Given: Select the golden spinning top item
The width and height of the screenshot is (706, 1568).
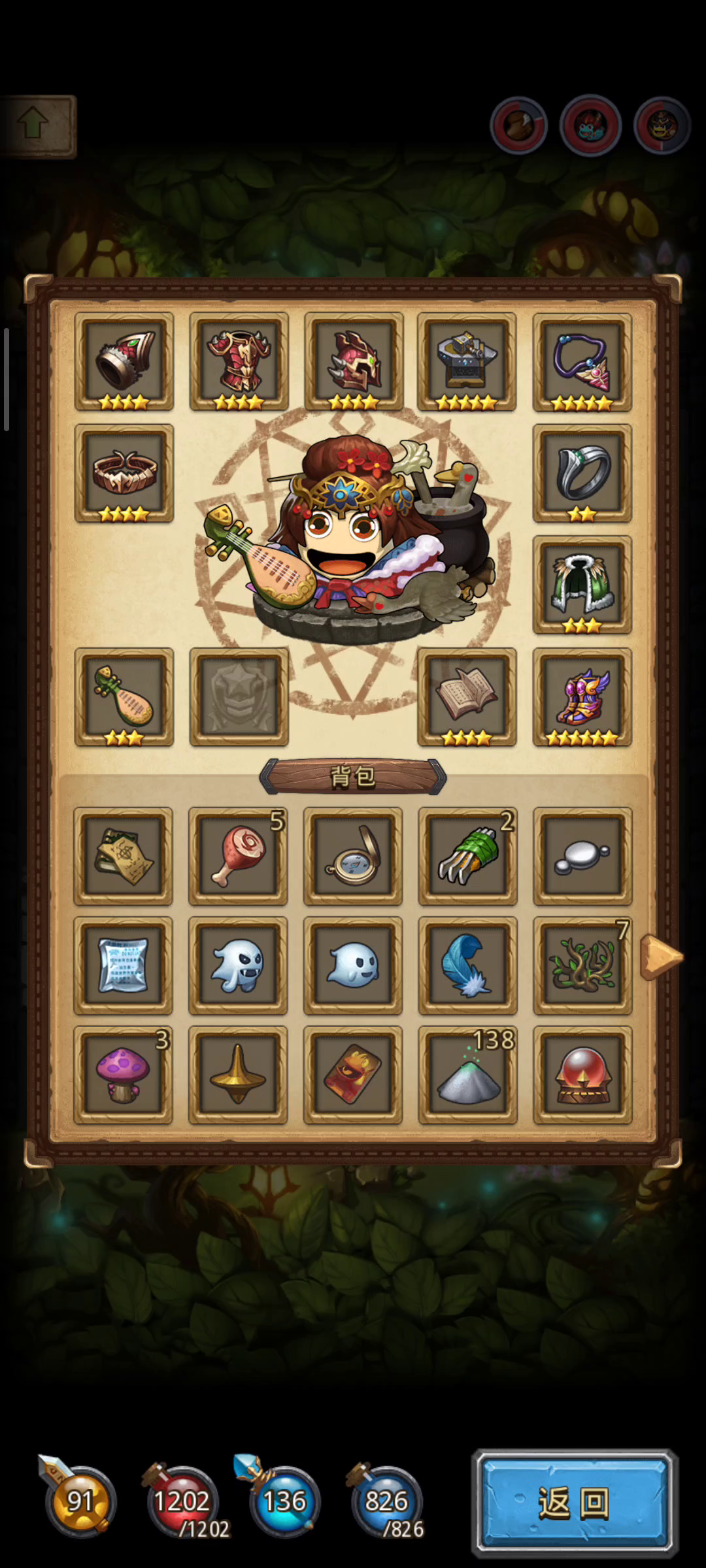Looking at the screenshot, I should click(238, 1075).
